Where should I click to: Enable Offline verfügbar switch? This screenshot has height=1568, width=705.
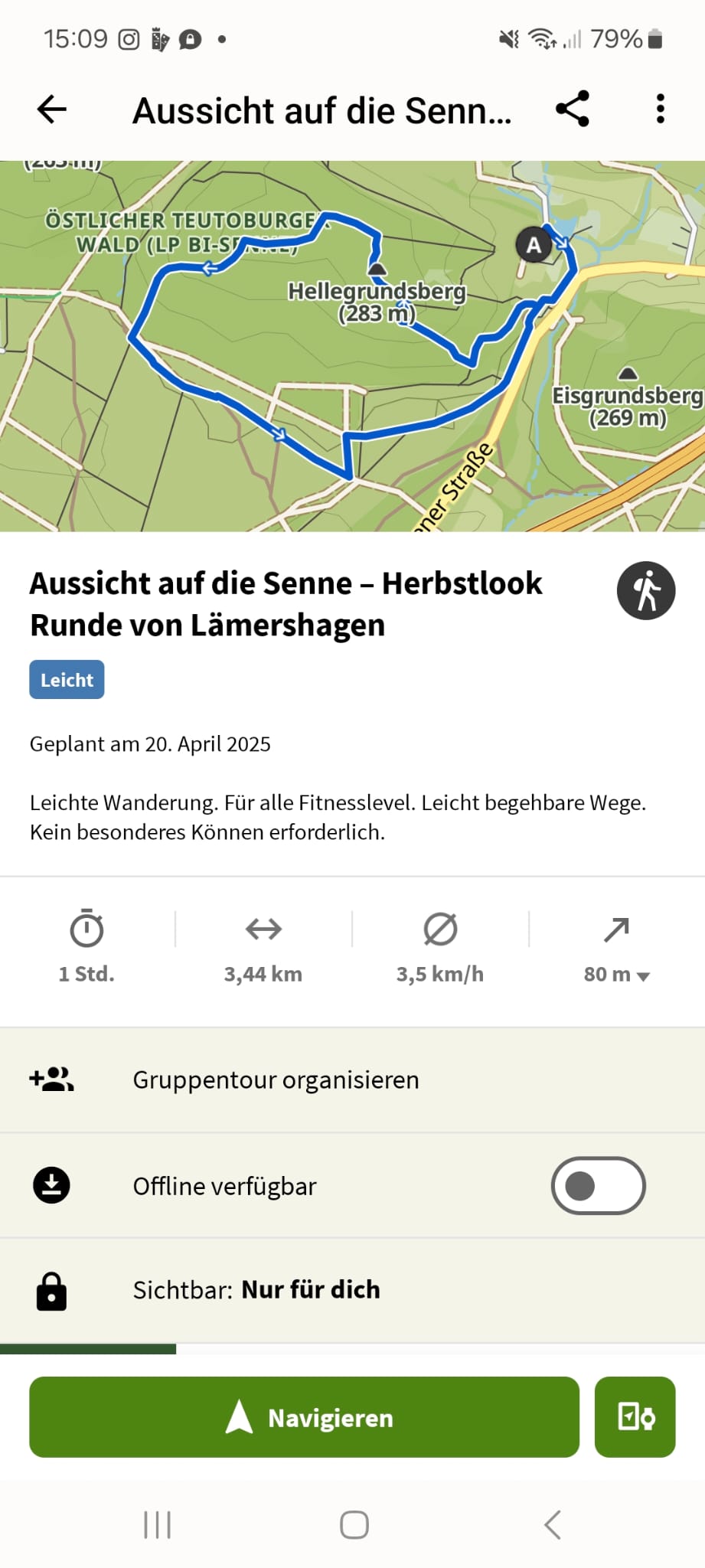(x=598, y=1186)
